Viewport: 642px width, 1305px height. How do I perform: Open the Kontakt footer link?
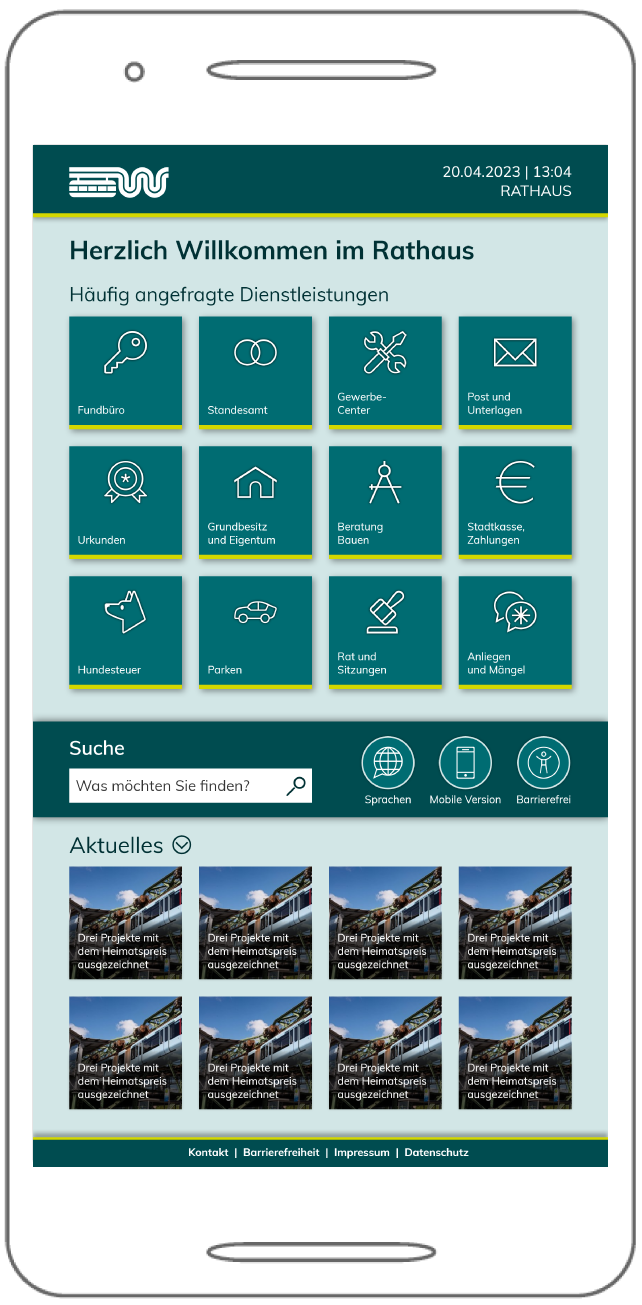208,1153
